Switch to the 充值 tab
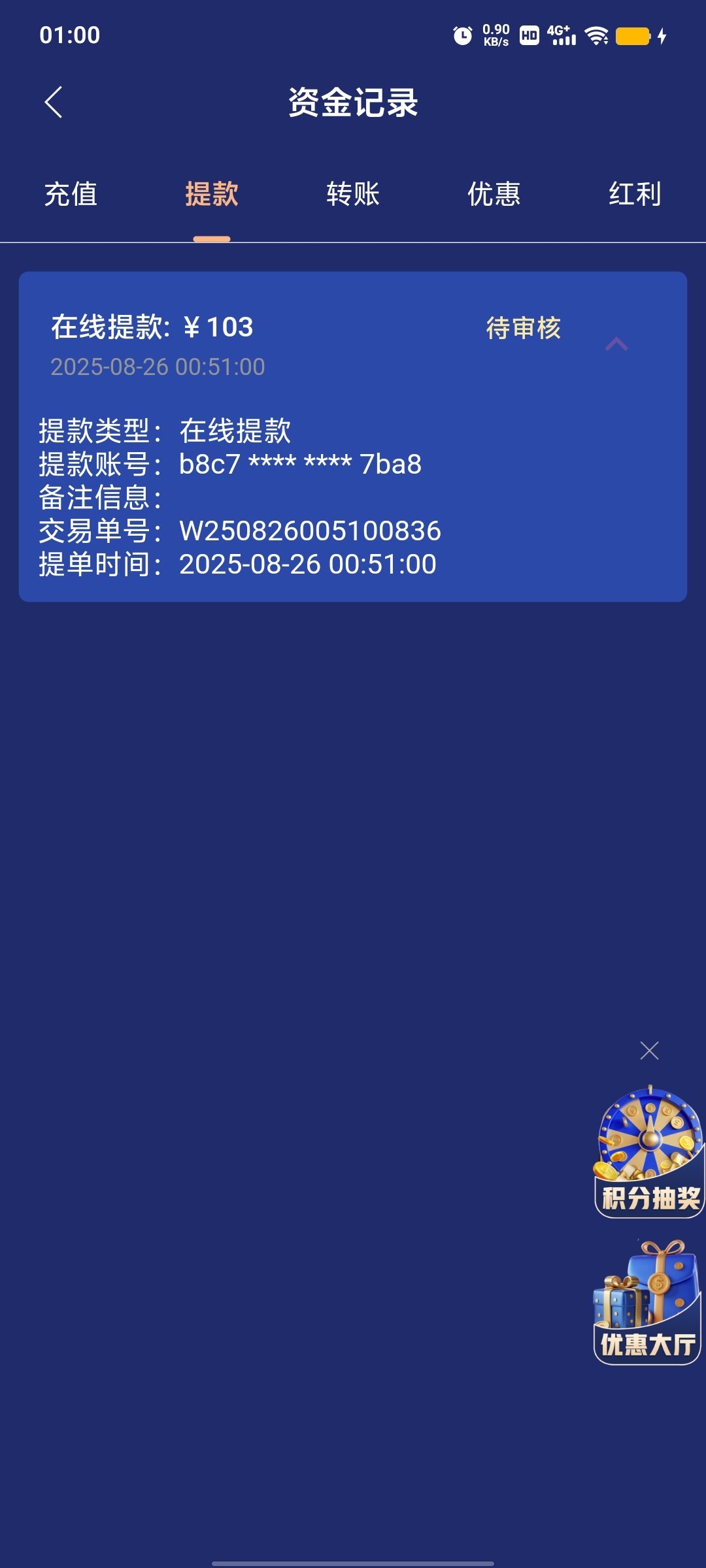This screenshot has width=706, height=1568. tap(71, 195)
